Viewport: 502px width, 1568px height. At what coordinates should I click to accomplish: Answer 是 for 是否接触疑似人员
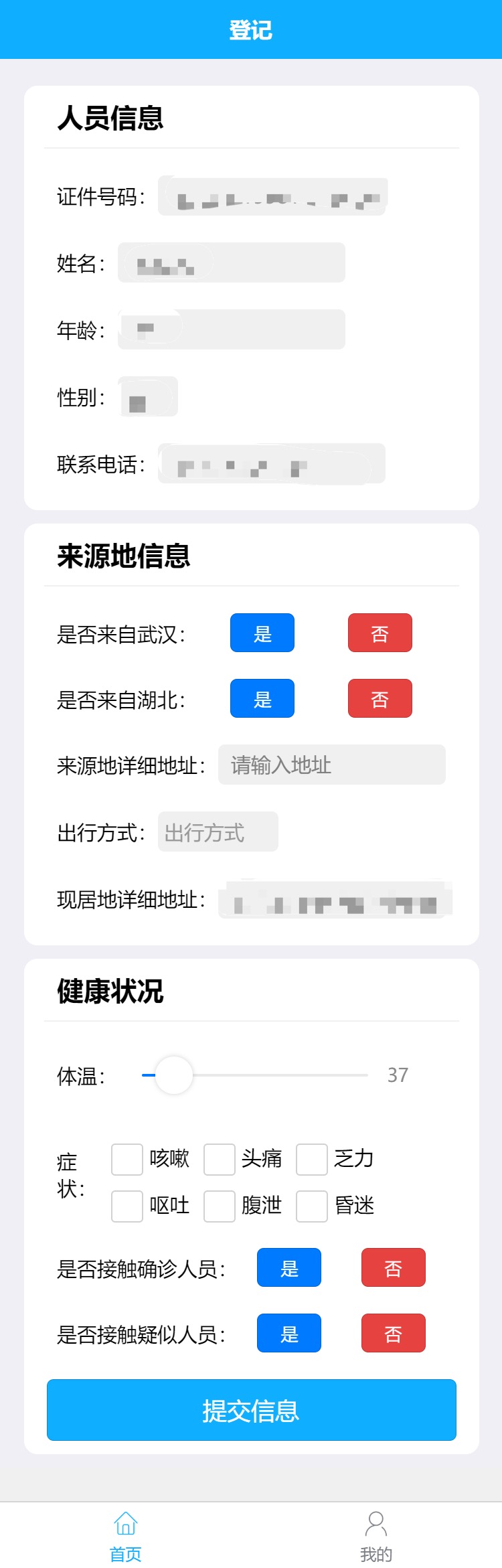pyautogui.click(x=289, y=1333)
